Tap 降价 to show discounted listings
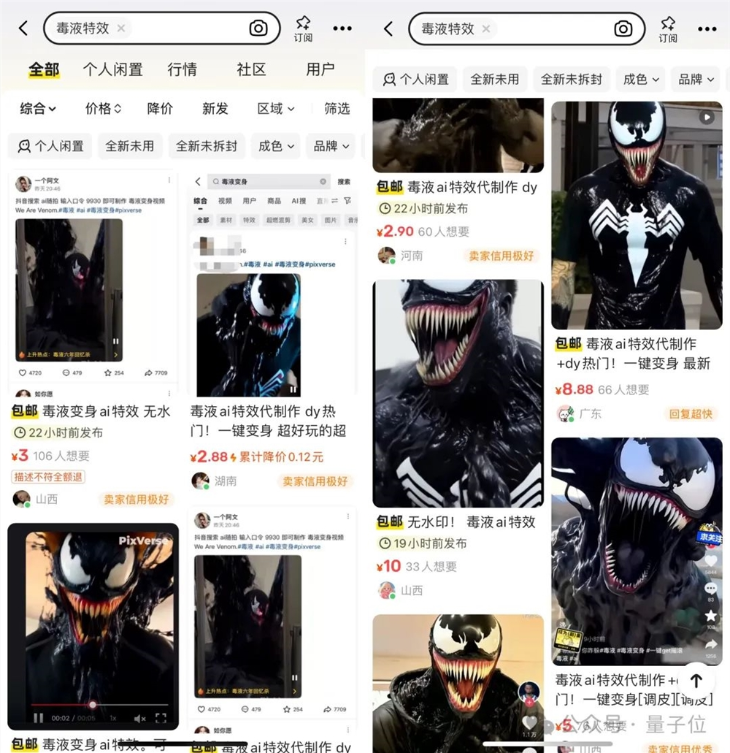 158,109
